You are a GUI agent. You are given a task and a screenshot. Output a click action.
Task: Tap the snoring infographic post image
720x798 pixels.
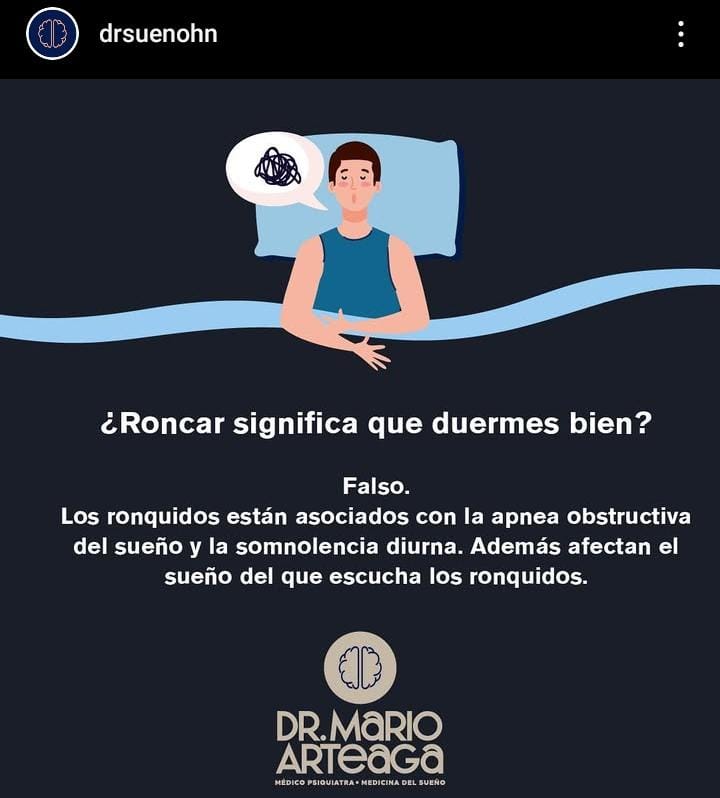360,440
